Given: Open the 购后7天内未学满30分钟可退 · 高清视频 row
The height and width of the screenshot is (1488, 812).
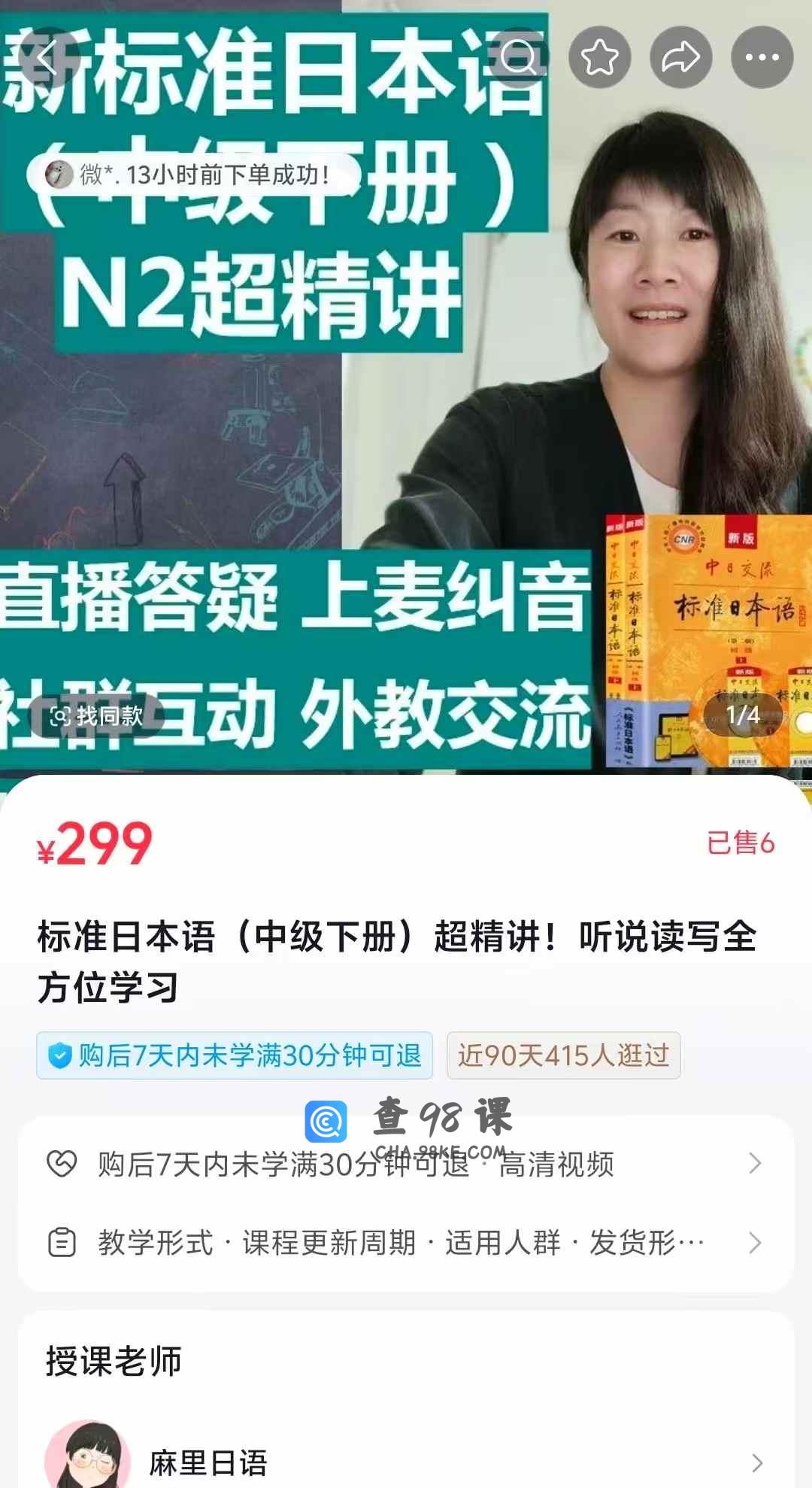Looking at the screenshot, I should 406,1164.
